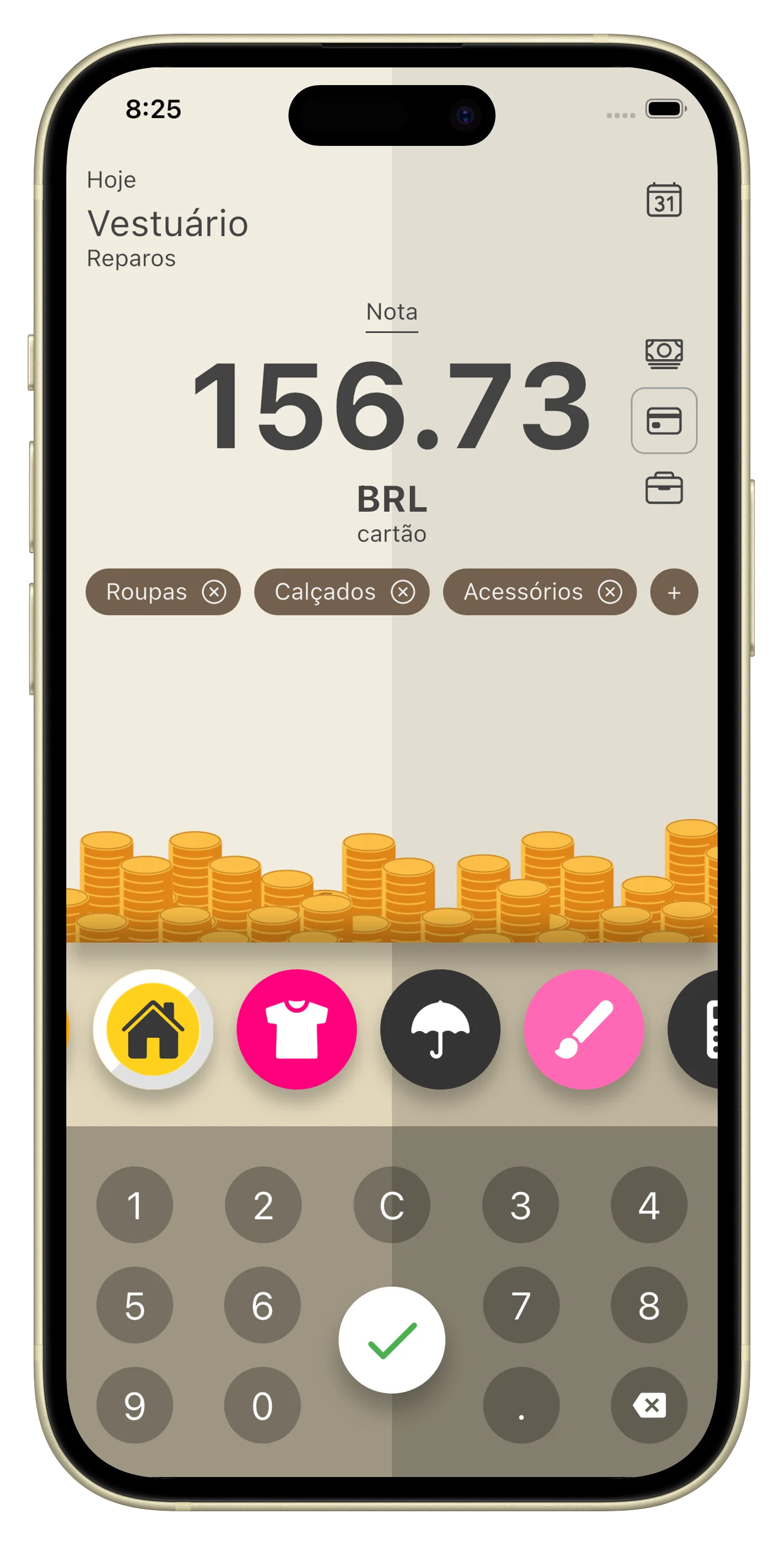Enter the decimal point key
The height and width of the screenshot is (1545, 784).
coord(520,1405)
